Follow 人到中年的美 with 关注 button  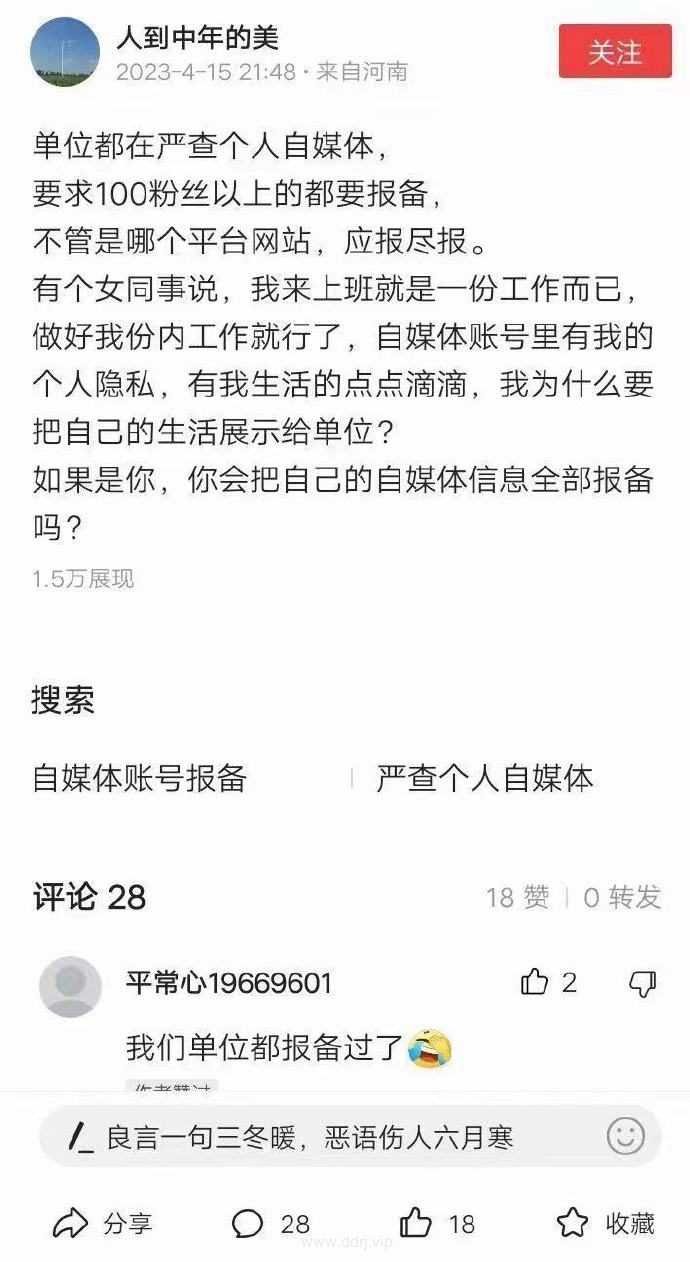(x=614, y=52)
